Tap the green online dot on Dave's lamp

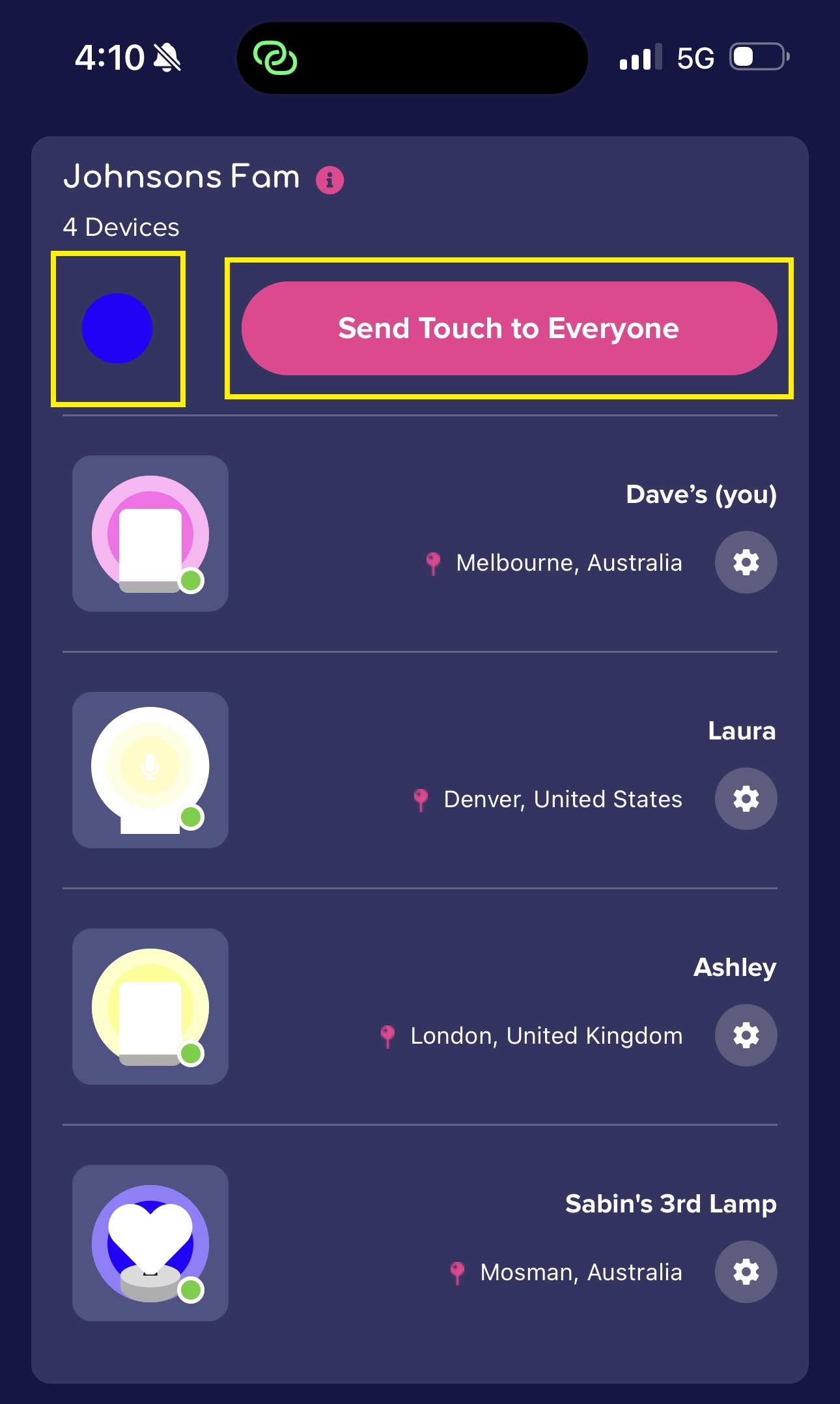click(x=191, y=581)
